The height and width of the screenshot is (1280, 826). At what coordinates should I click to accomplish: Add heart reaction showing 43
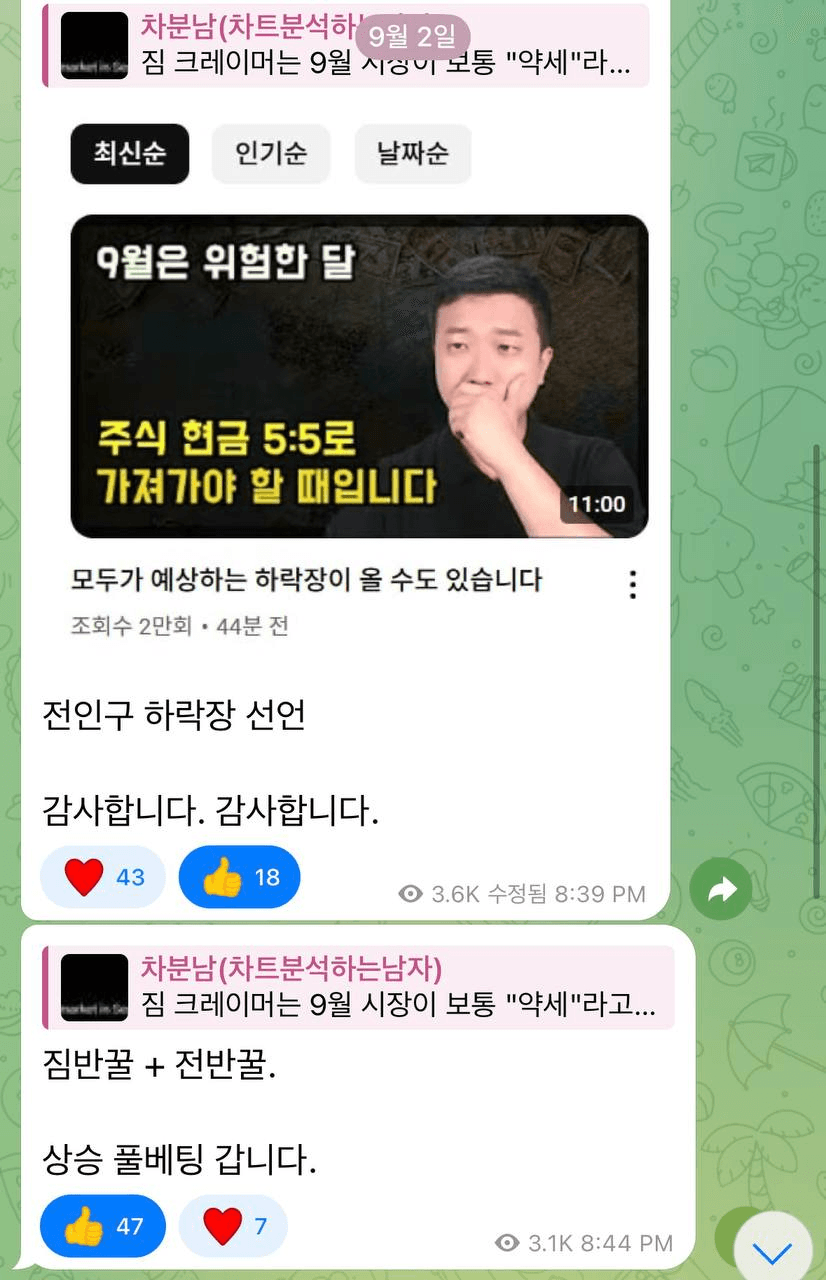click(103, 877)
